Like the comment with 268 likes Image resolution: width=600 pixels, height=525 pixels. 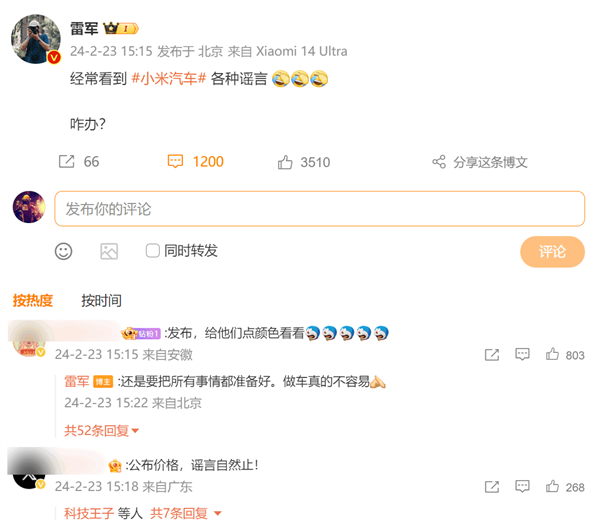point(552,487)
